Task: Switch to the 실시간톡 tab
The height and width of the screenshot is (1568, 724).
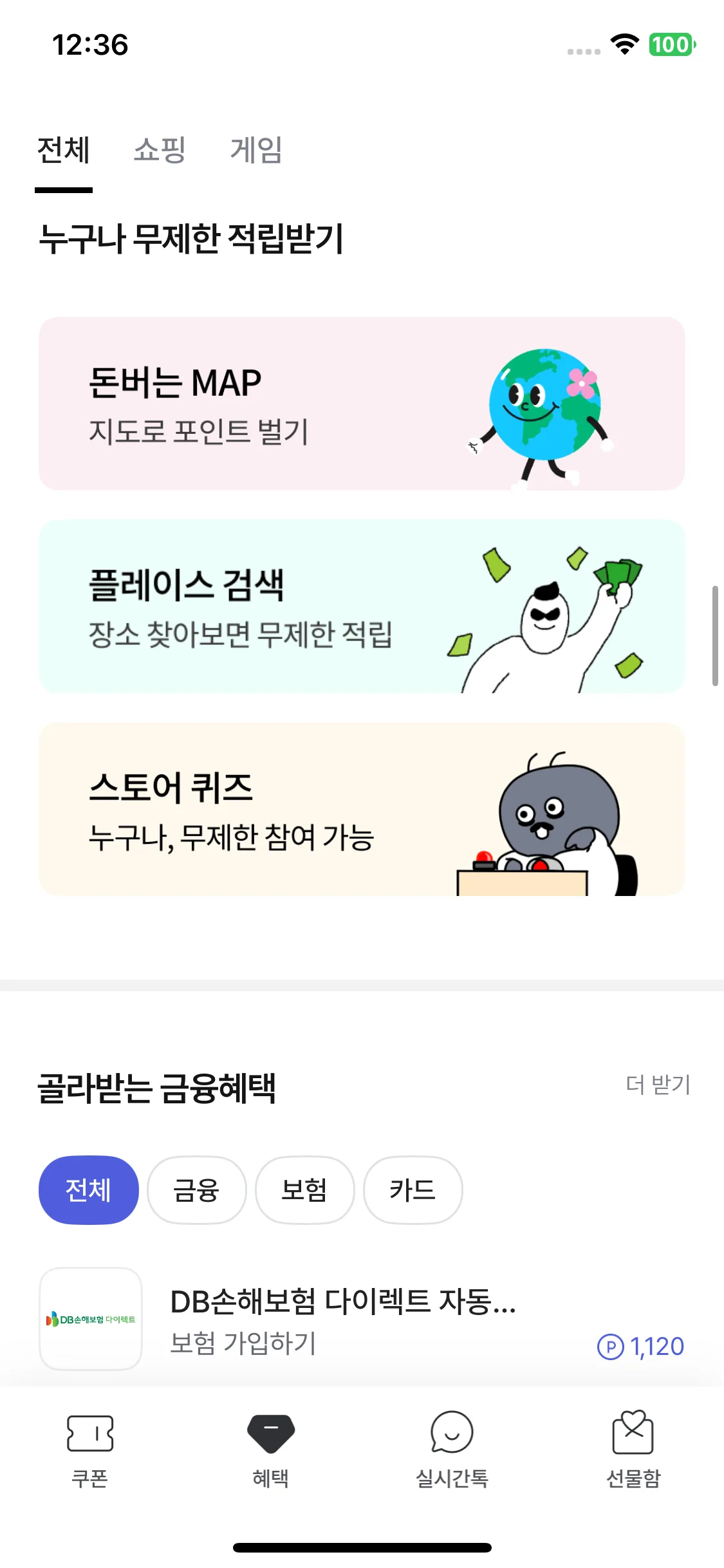Action: (452, 1448)
